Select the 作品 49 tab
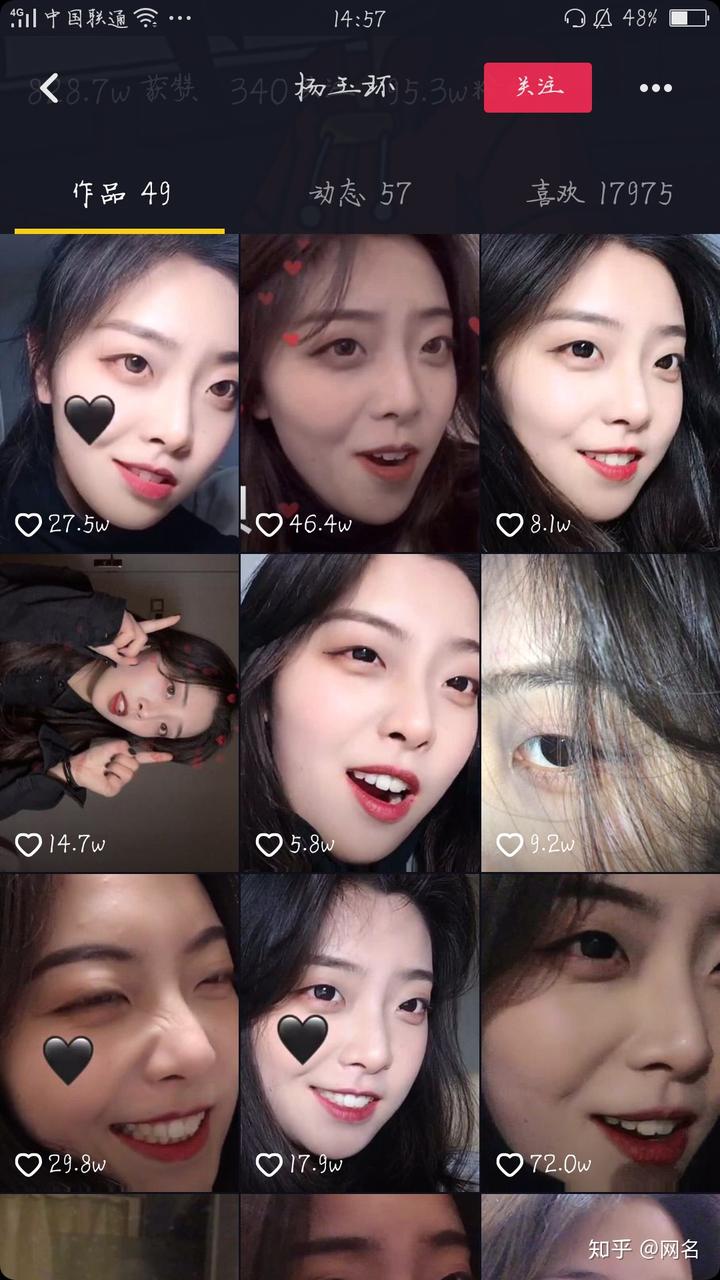720x1280 pixels. pos(121,193)
